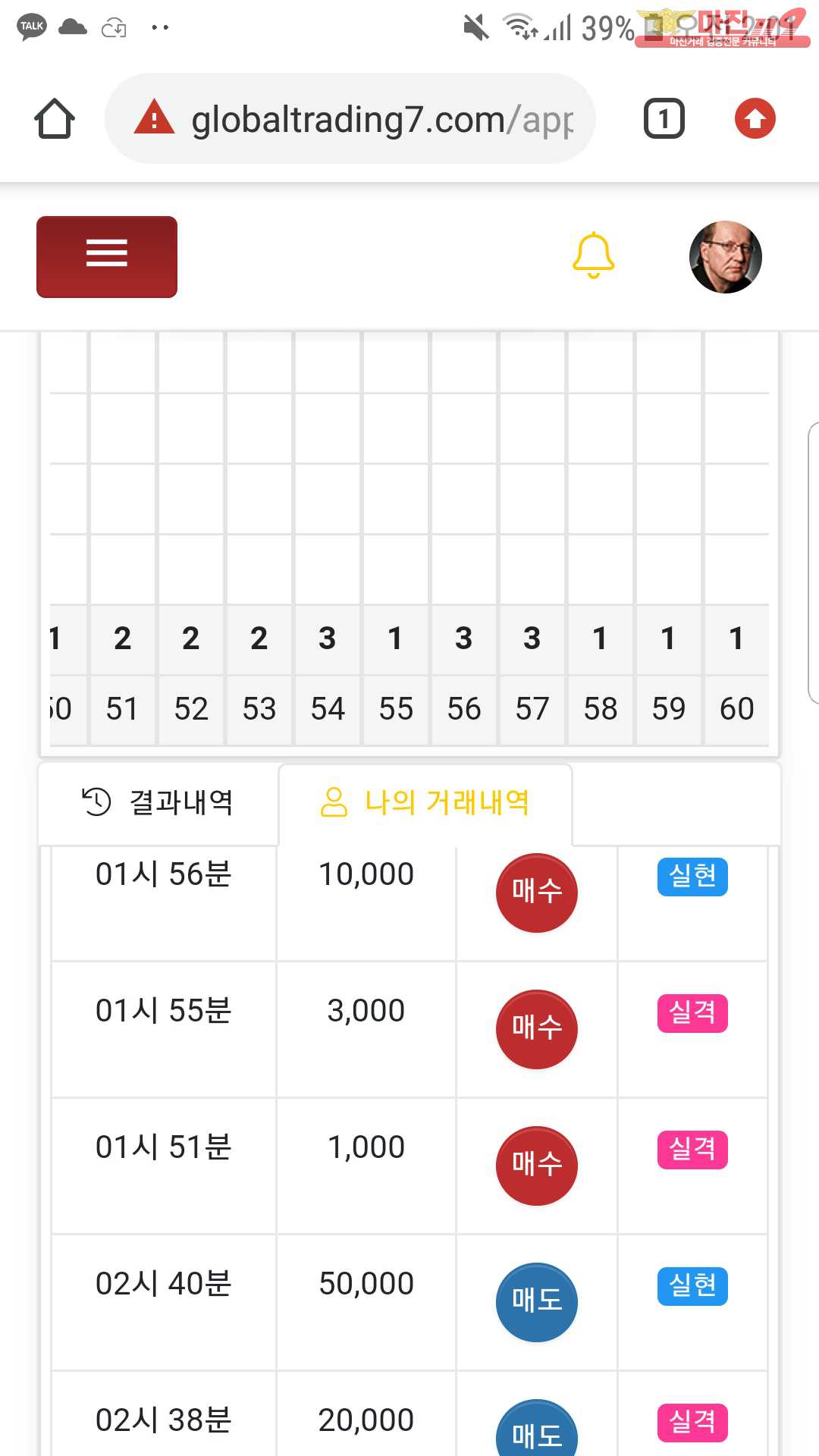This screenshot has height=1456, width=819.
Task: Switch to the 결과내역 tab
Action: (158, 803)
